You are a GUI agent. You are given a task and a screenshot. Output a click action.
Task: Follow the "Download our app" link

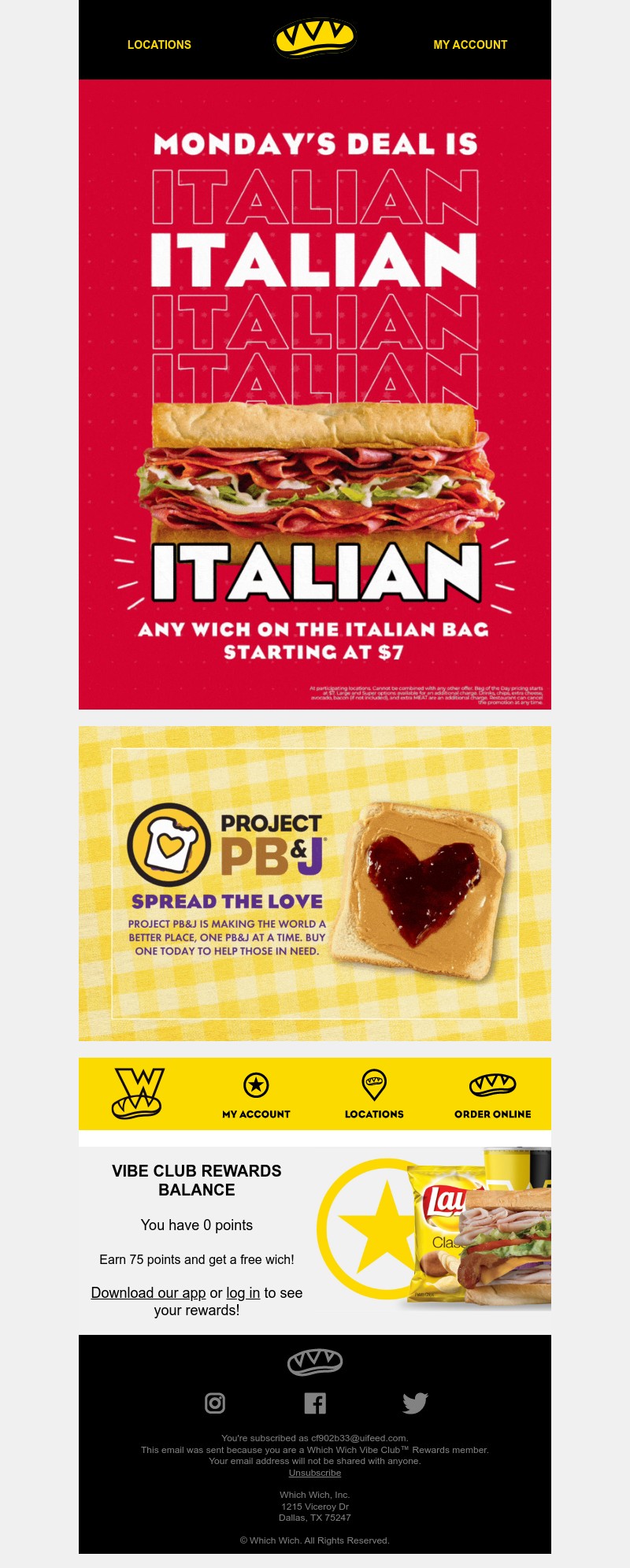coord(148,1292)
